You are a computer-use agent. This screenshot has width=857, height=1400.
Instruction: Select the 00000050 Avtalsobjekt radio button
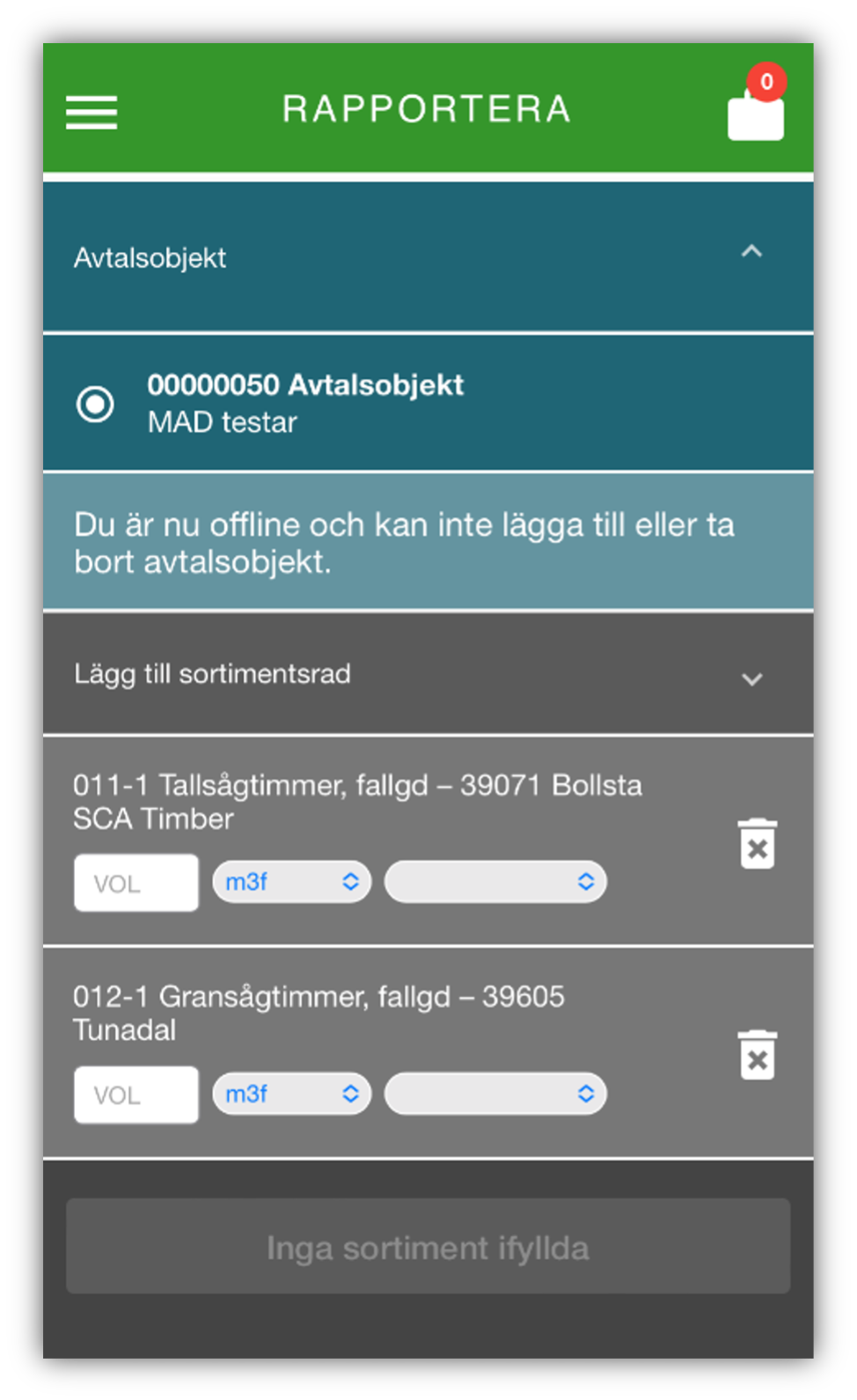95,404
